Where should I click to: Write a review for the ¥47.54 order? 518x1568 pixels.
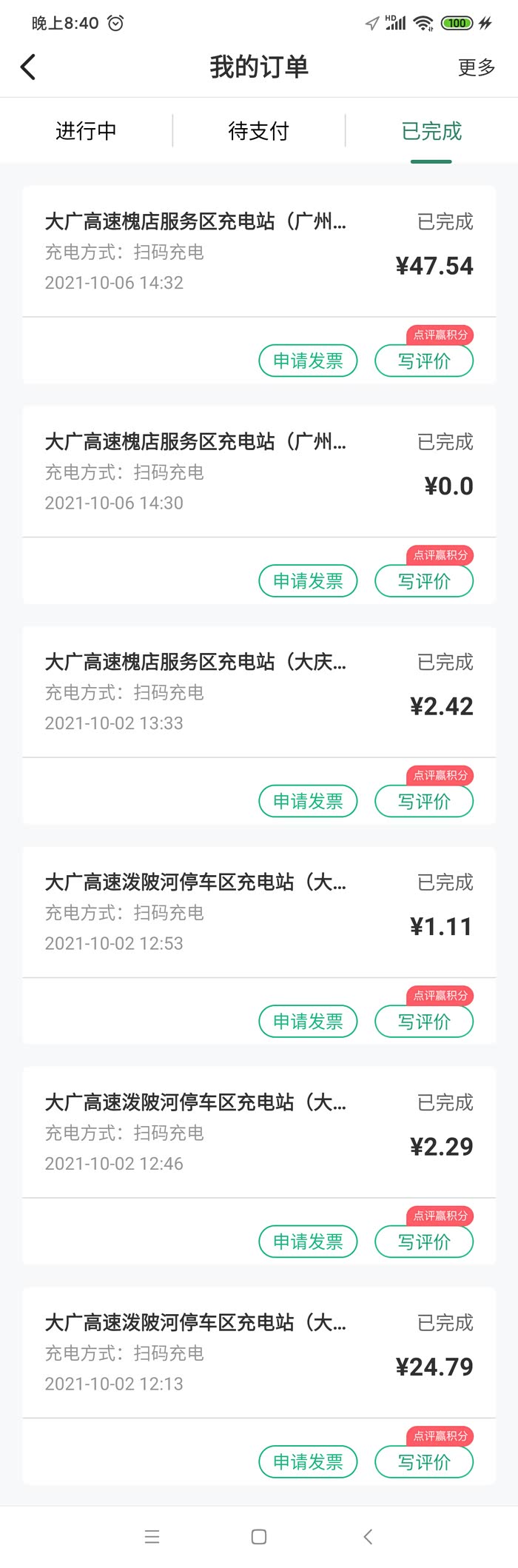pos(424,361)
